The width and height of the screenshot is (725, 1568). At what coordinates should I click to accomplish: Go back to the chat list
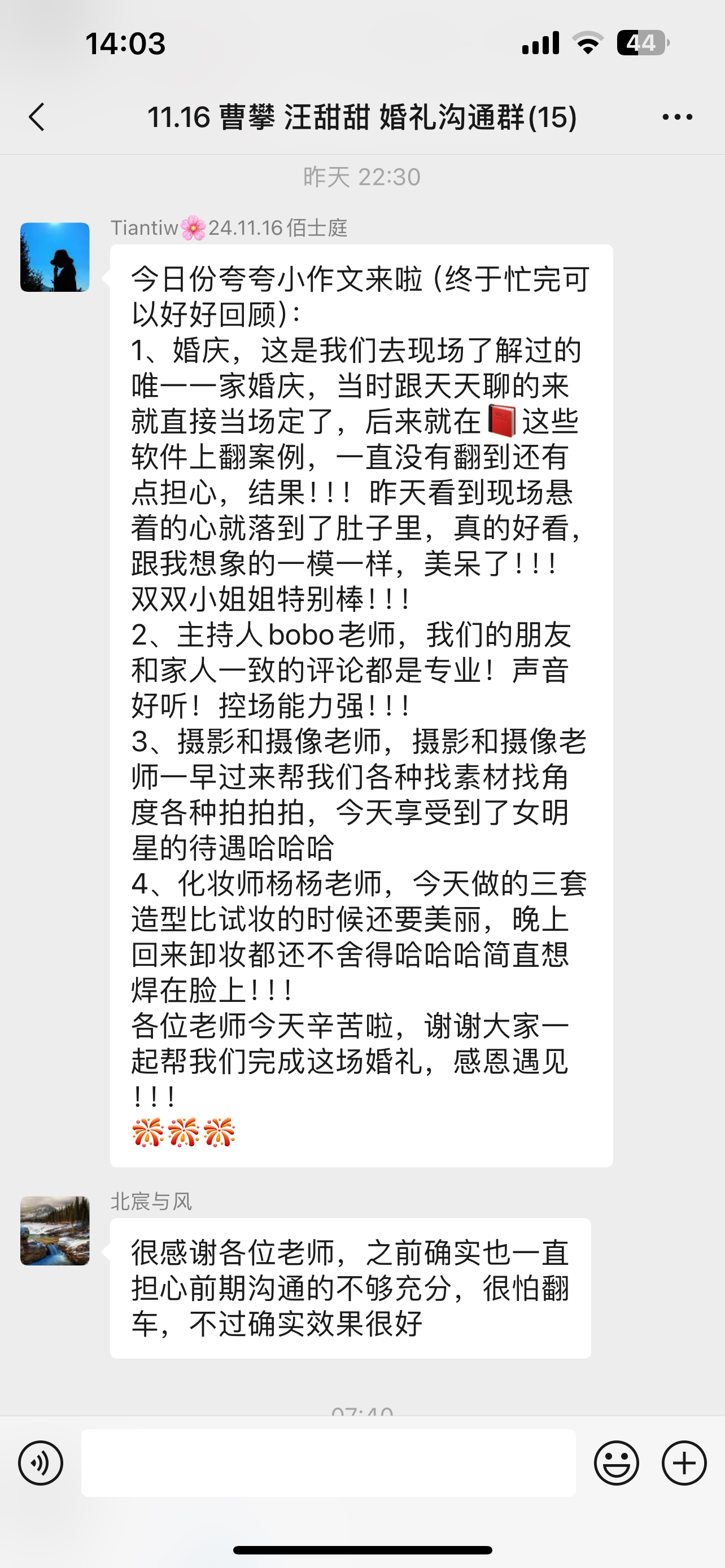coord(37,117)
